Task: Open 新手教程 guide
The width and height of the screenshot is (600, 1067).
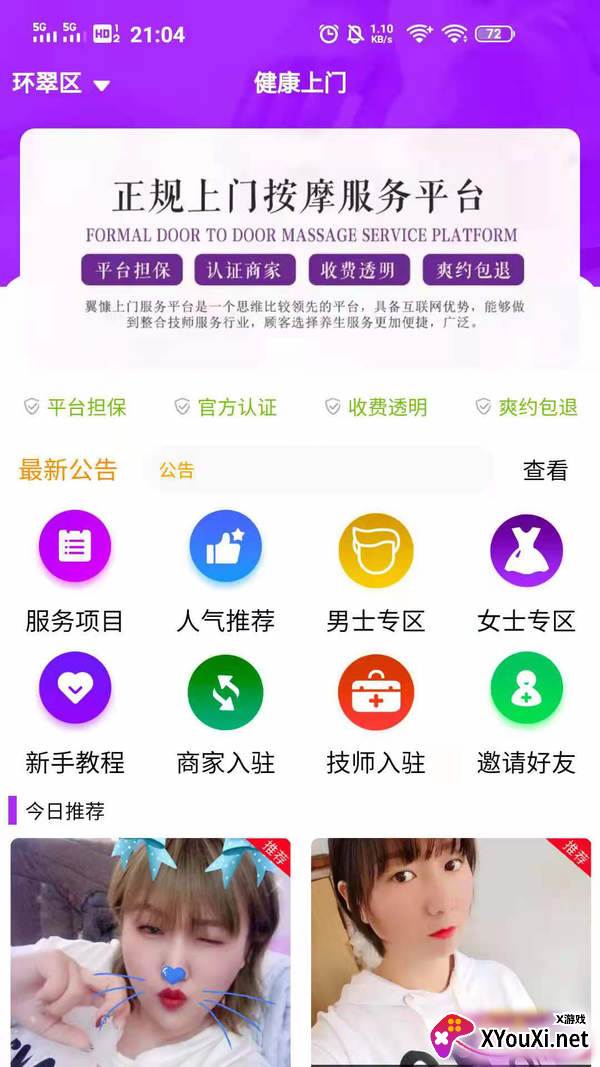Action: coord(74,714)
